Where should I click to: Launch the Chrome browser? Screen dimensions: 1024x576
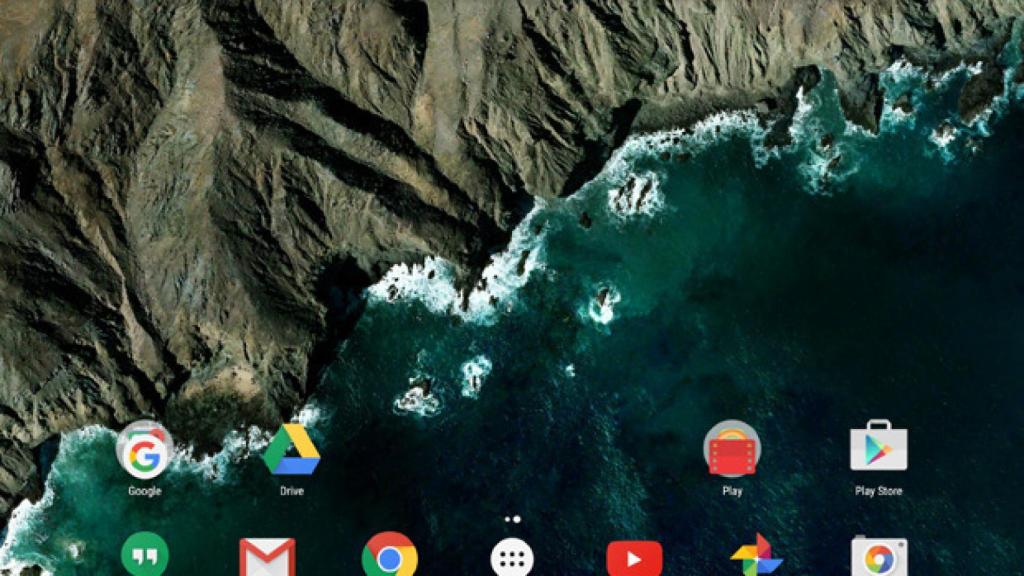tap(390, 557)
